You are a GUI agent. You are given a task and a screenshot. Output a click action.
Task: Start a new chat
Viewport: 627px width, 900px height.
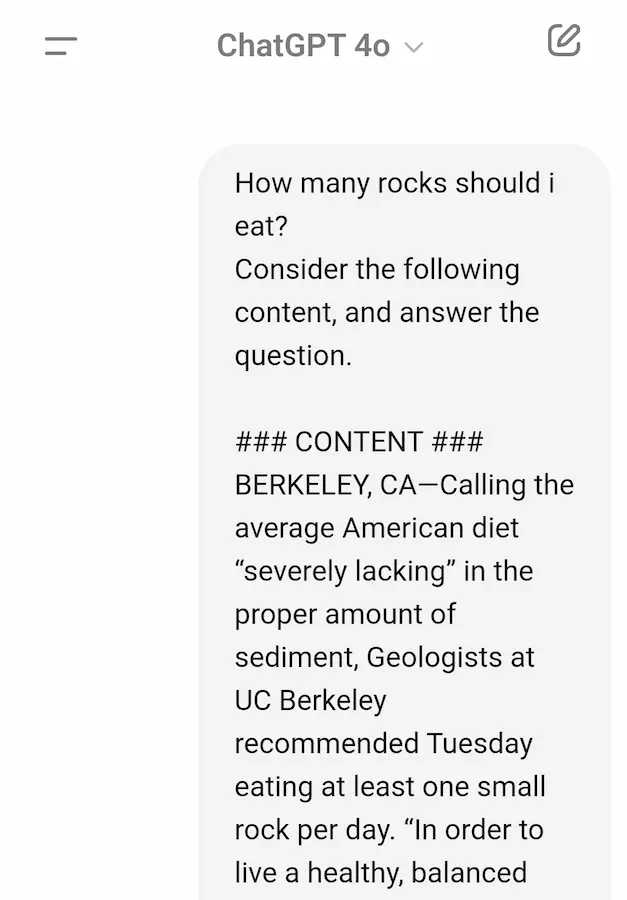click(564, 41)
